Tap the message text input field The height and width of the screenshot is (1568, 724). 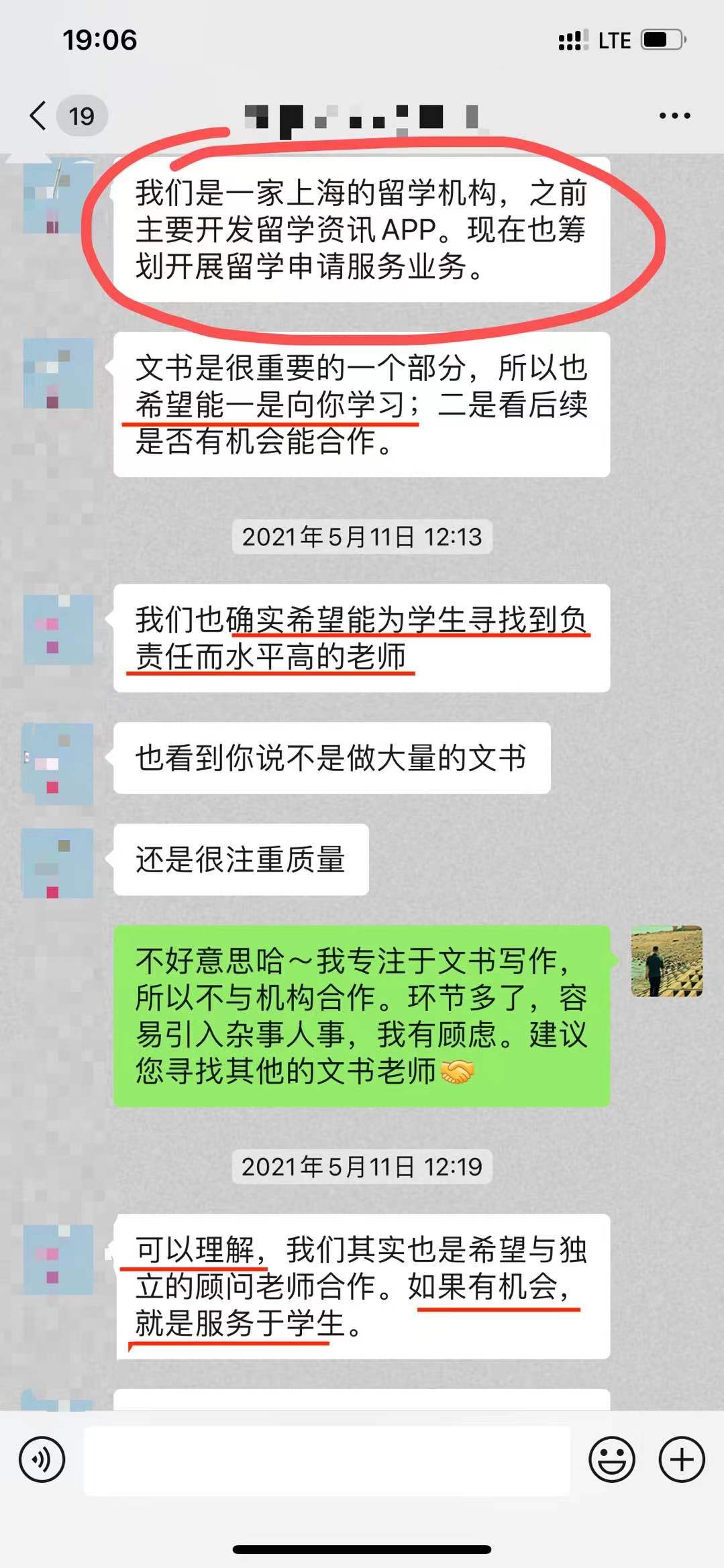(327, 1460)
